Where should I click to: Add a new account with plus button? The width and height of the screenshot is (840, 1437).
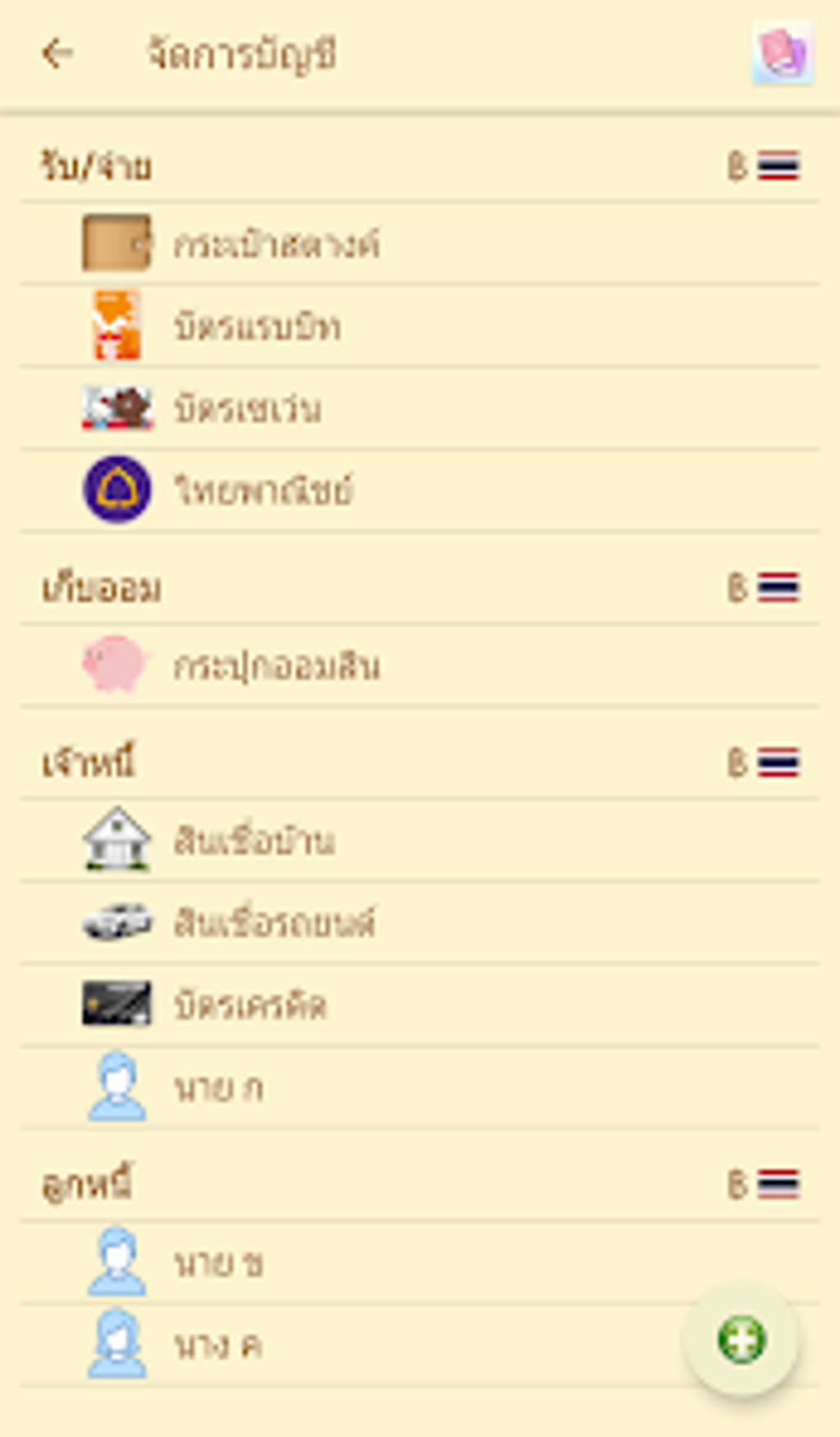coord(741,1340)
